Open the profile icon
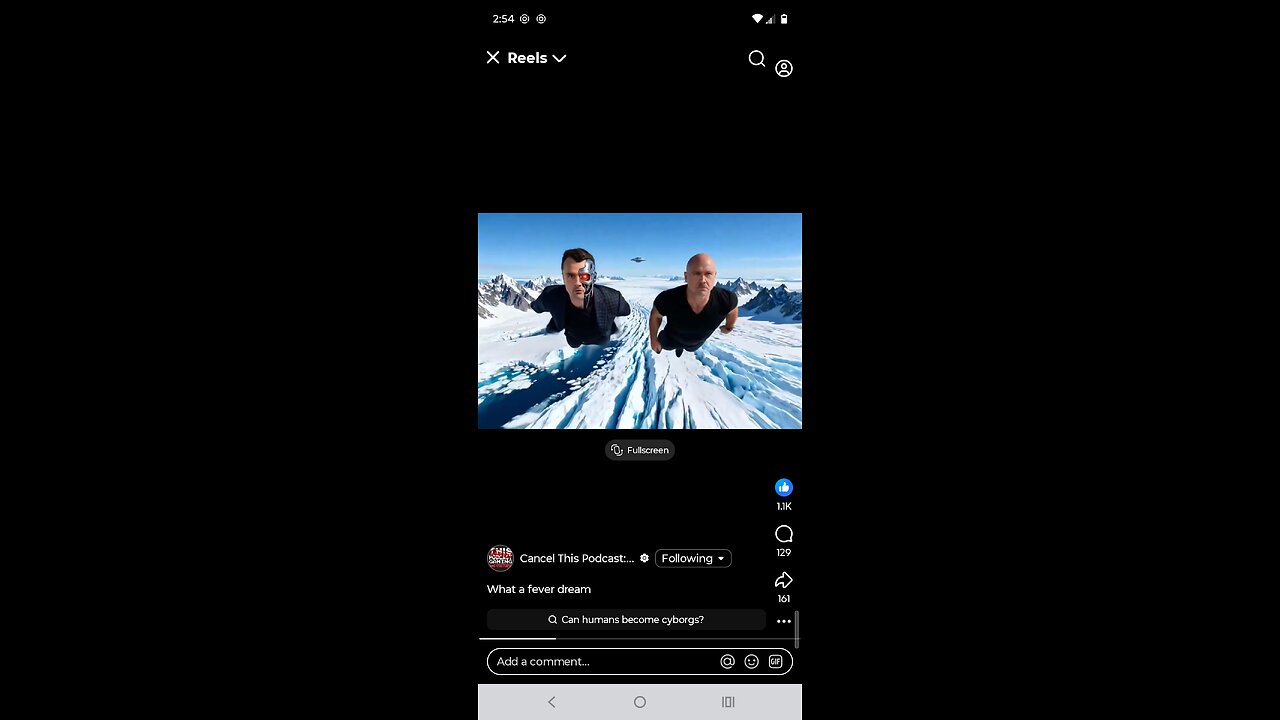 [784, 68]
